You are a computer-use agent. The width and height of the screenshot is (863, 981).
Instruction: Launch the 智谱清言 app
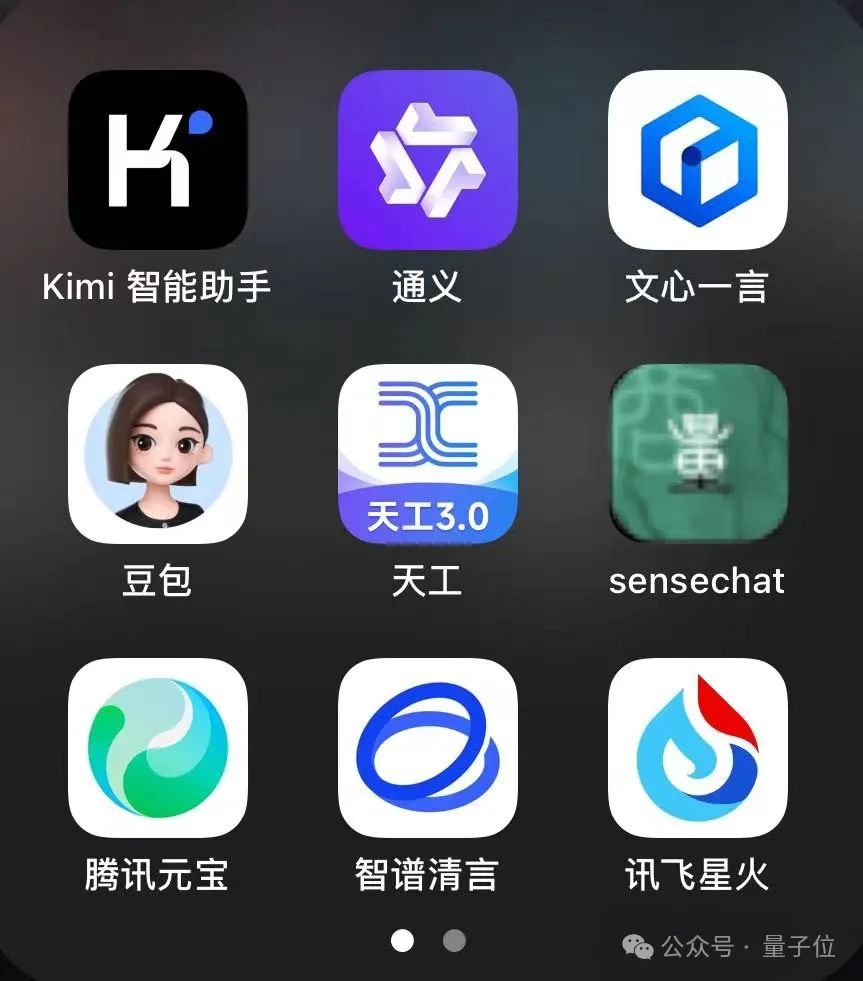(427, 747)
